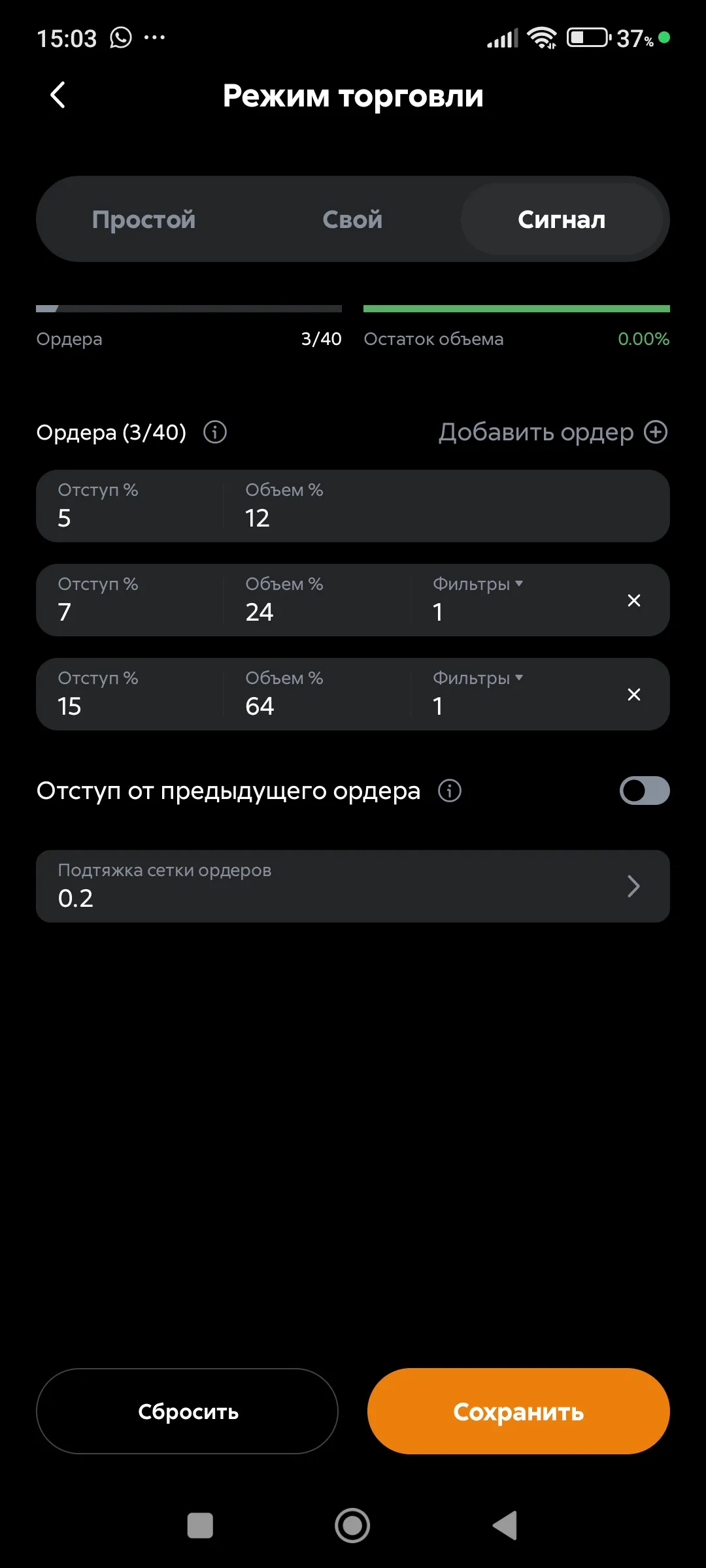Delete order with Отступ 15 via X icon
This screenshot has width=706, height=1568.
coord(633,694)
